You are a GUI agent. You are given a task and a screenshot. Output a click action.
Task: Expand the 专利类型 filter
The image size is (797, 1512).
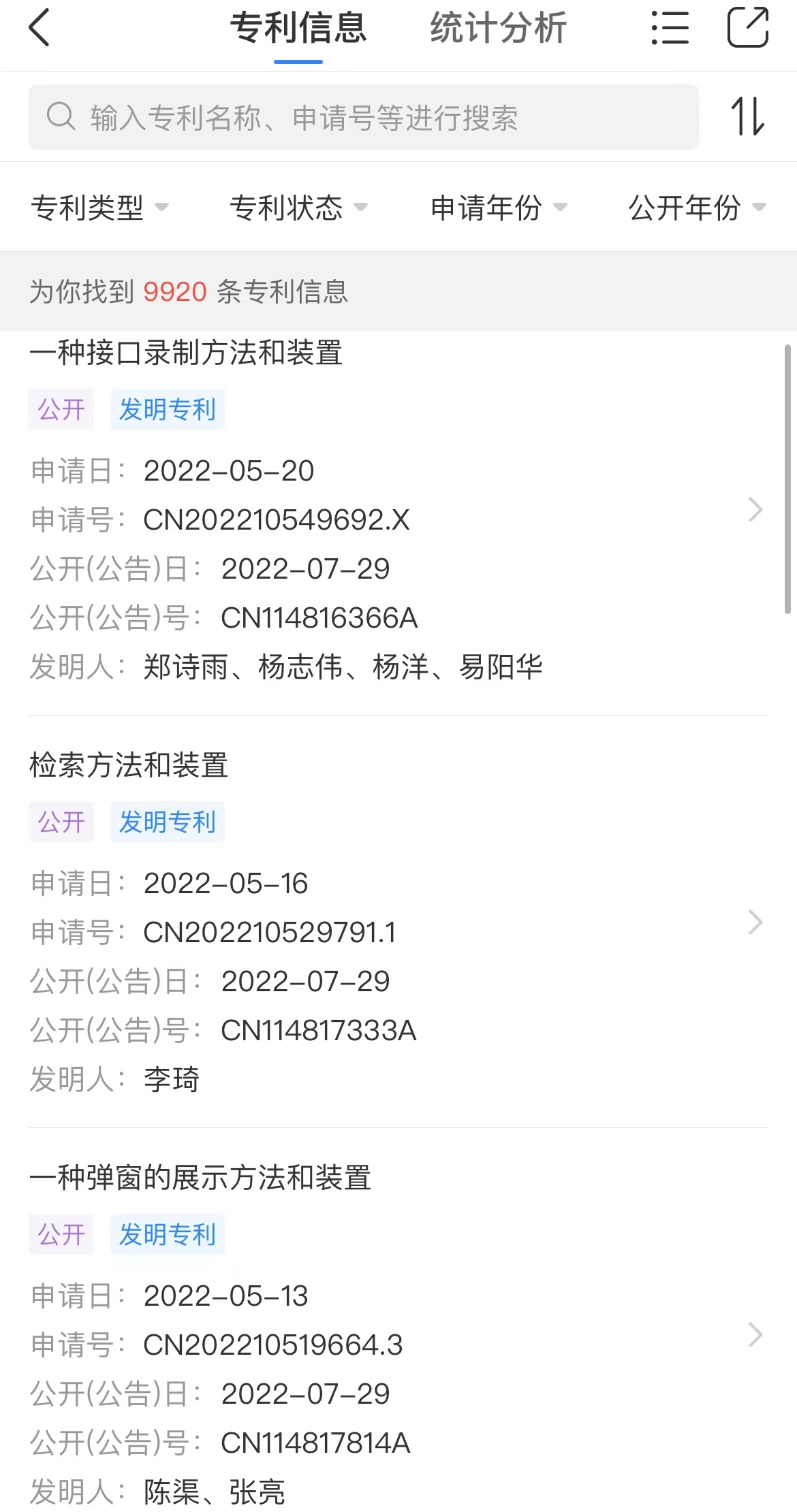pos(99,208)
